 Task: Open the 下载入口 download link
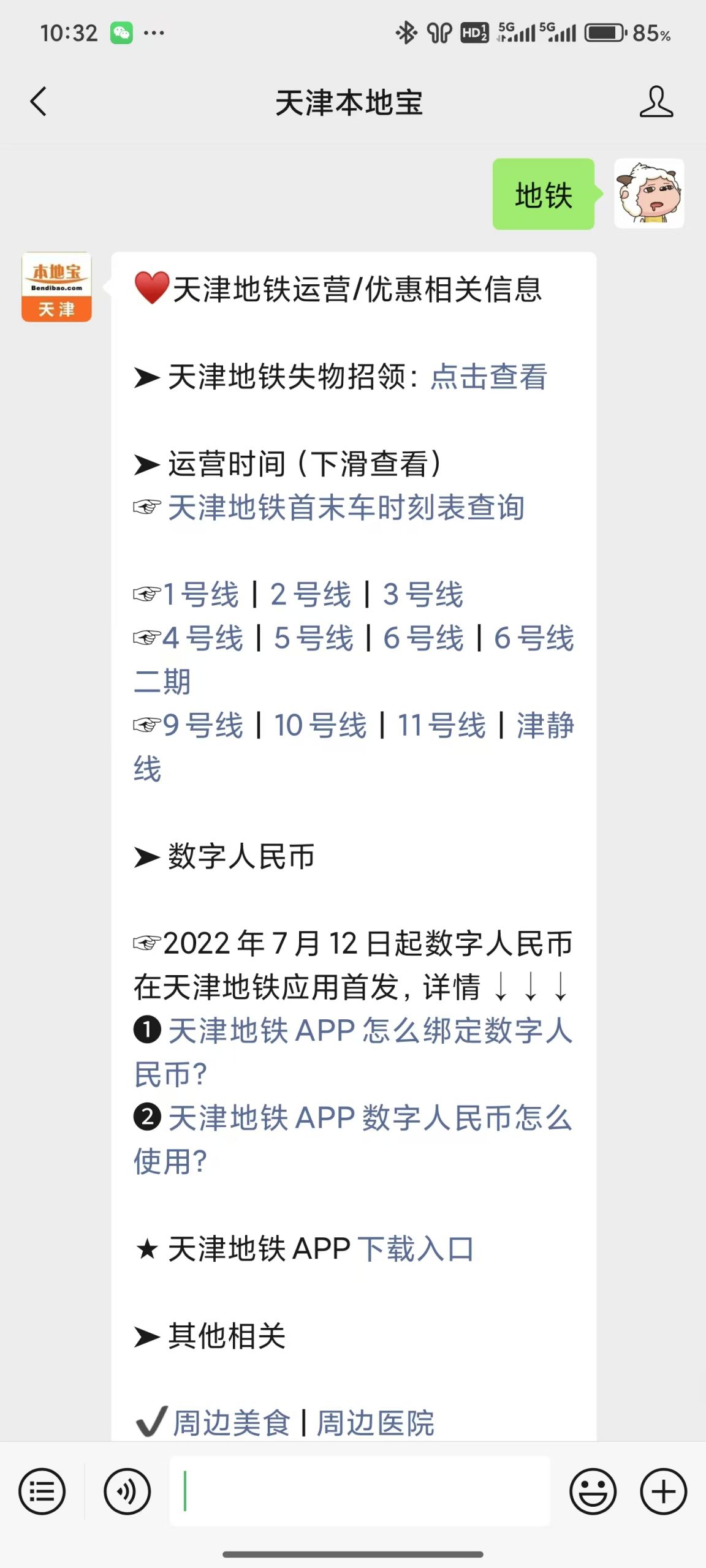tap(416, 1249)
